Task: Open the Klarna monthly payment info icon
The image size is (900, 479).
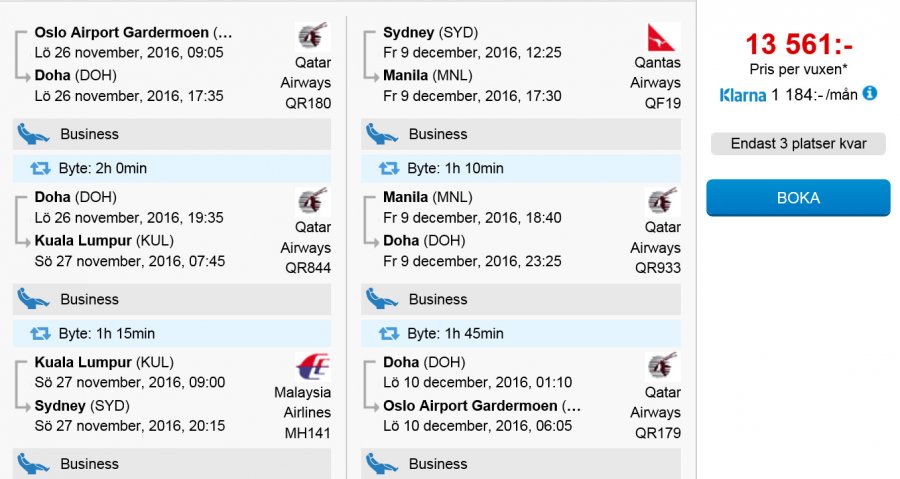Action: click(x=870, y=94)
